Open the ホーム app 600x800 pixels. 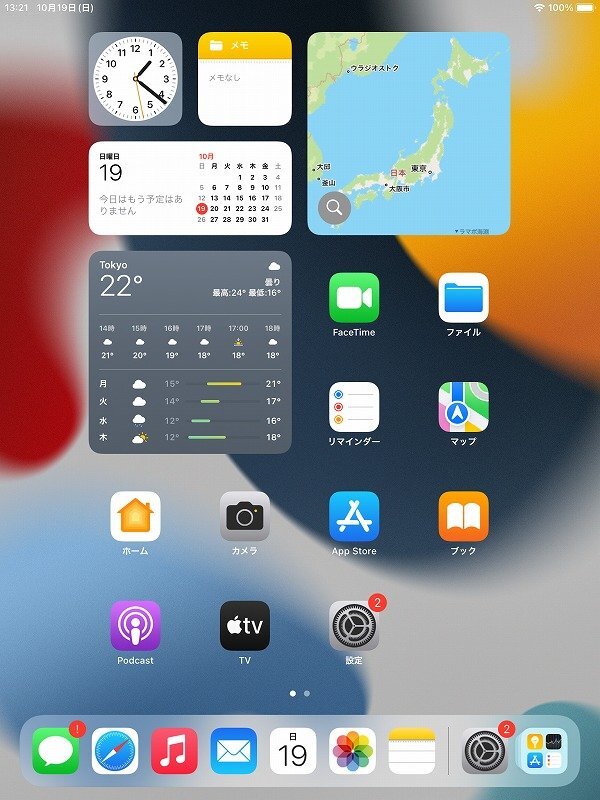coord(135,517)
